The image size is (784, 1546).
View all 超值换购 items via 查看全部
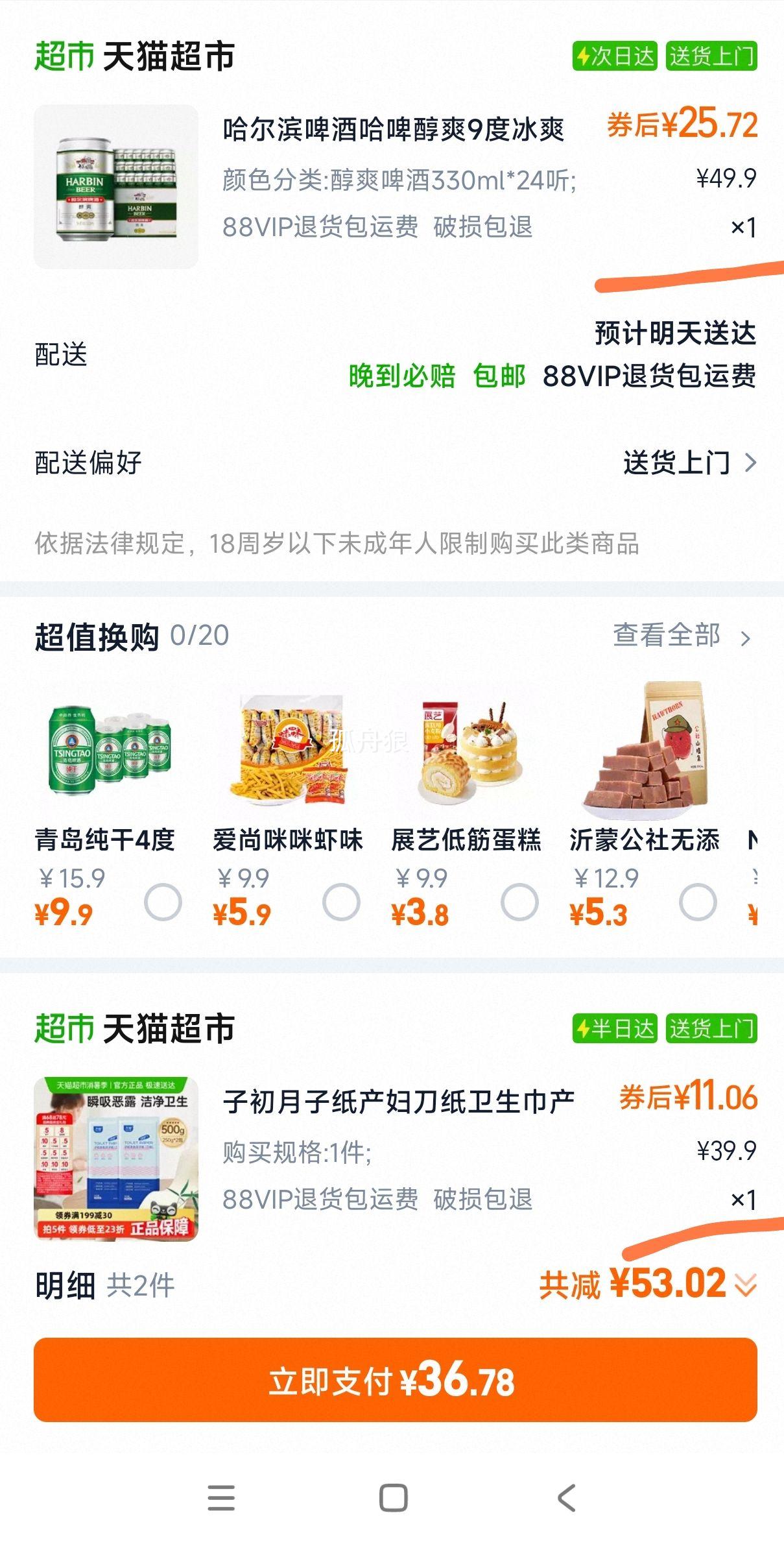682,636
